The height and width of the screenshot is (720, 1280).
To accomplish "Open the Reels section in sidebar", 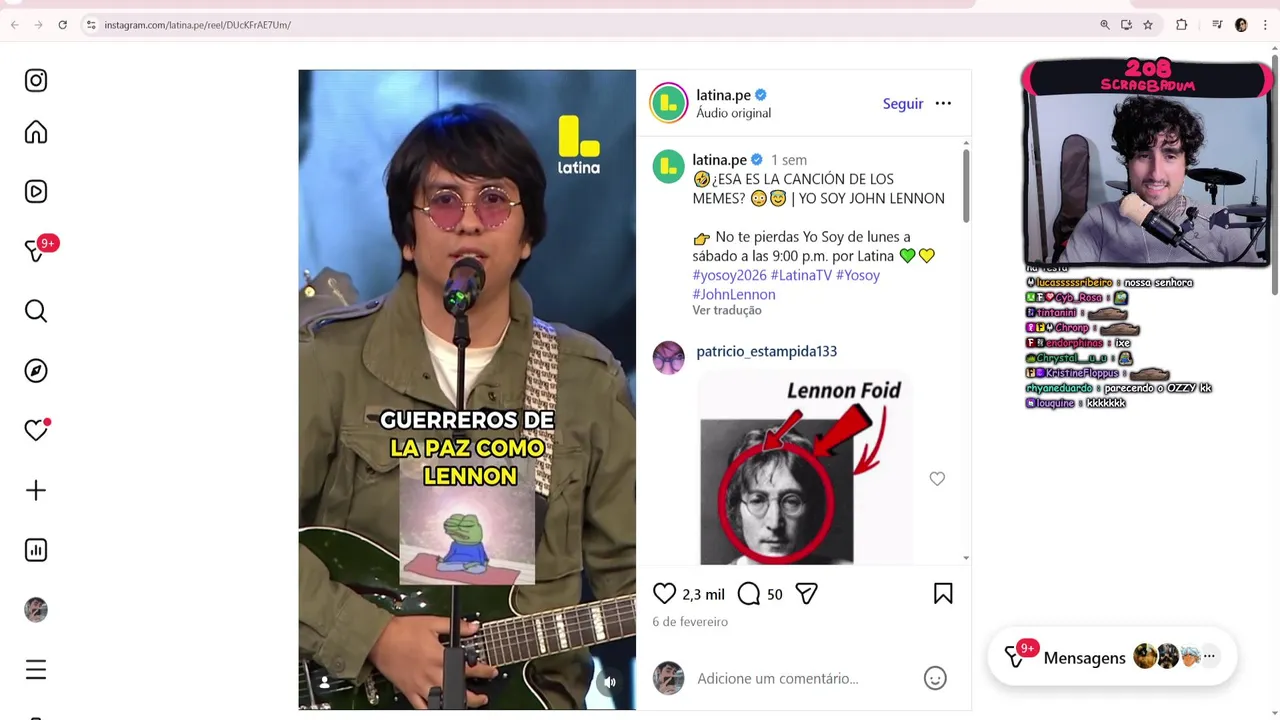I will [36, 191].
